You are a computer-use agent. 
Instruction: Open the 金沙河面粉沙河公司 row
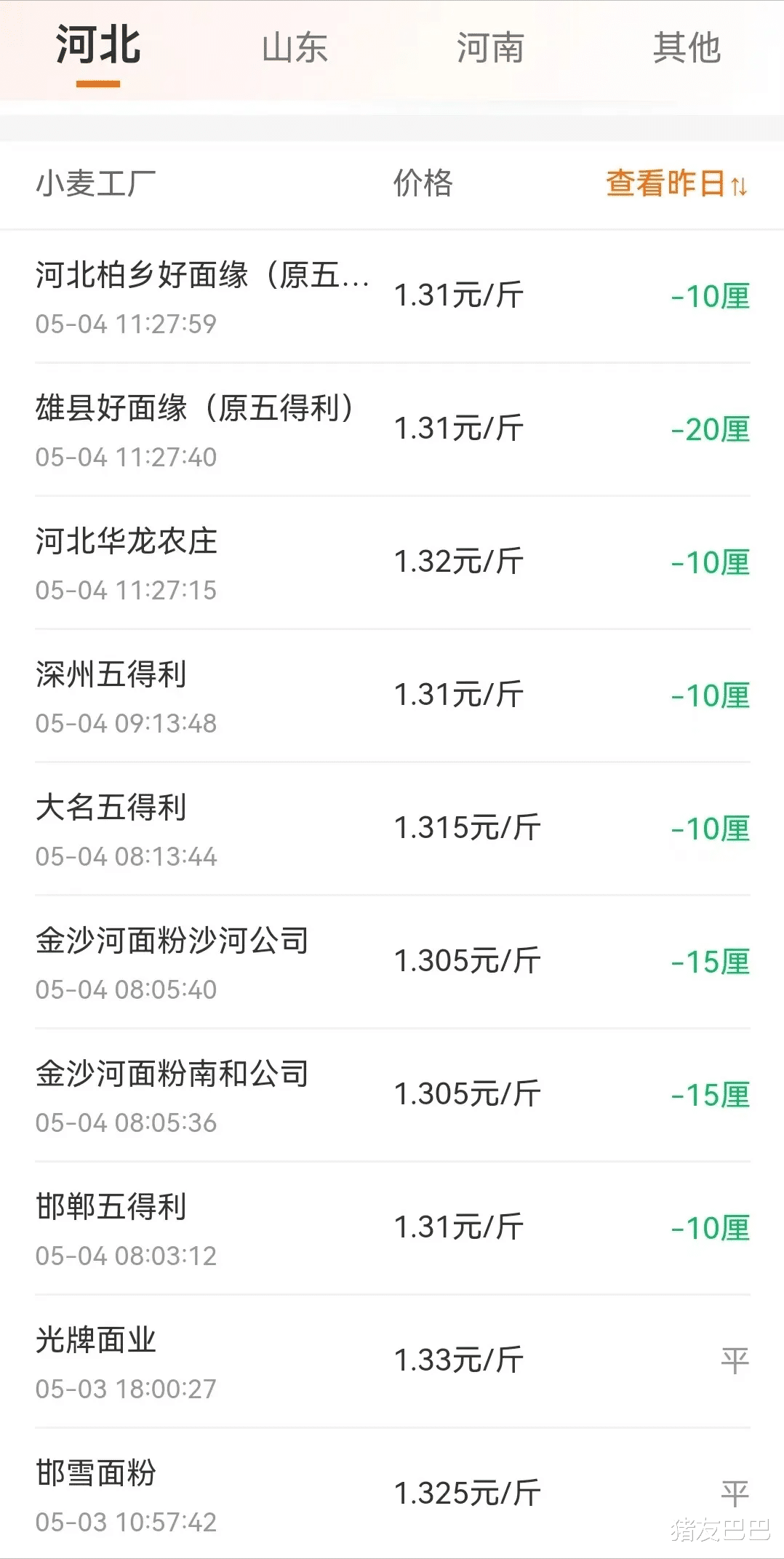(392, 962)
